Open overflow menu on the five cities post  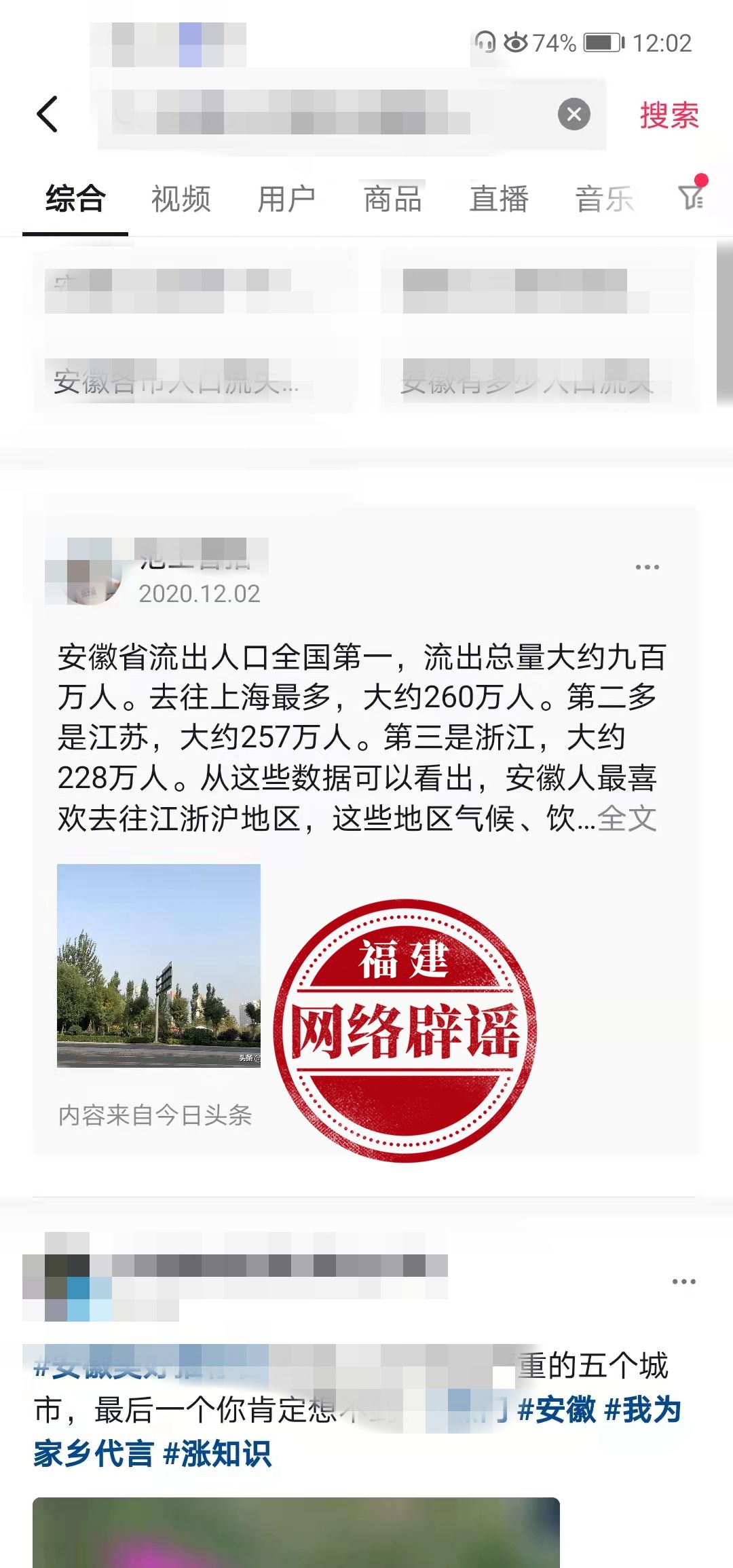[x=683, y=1282]
